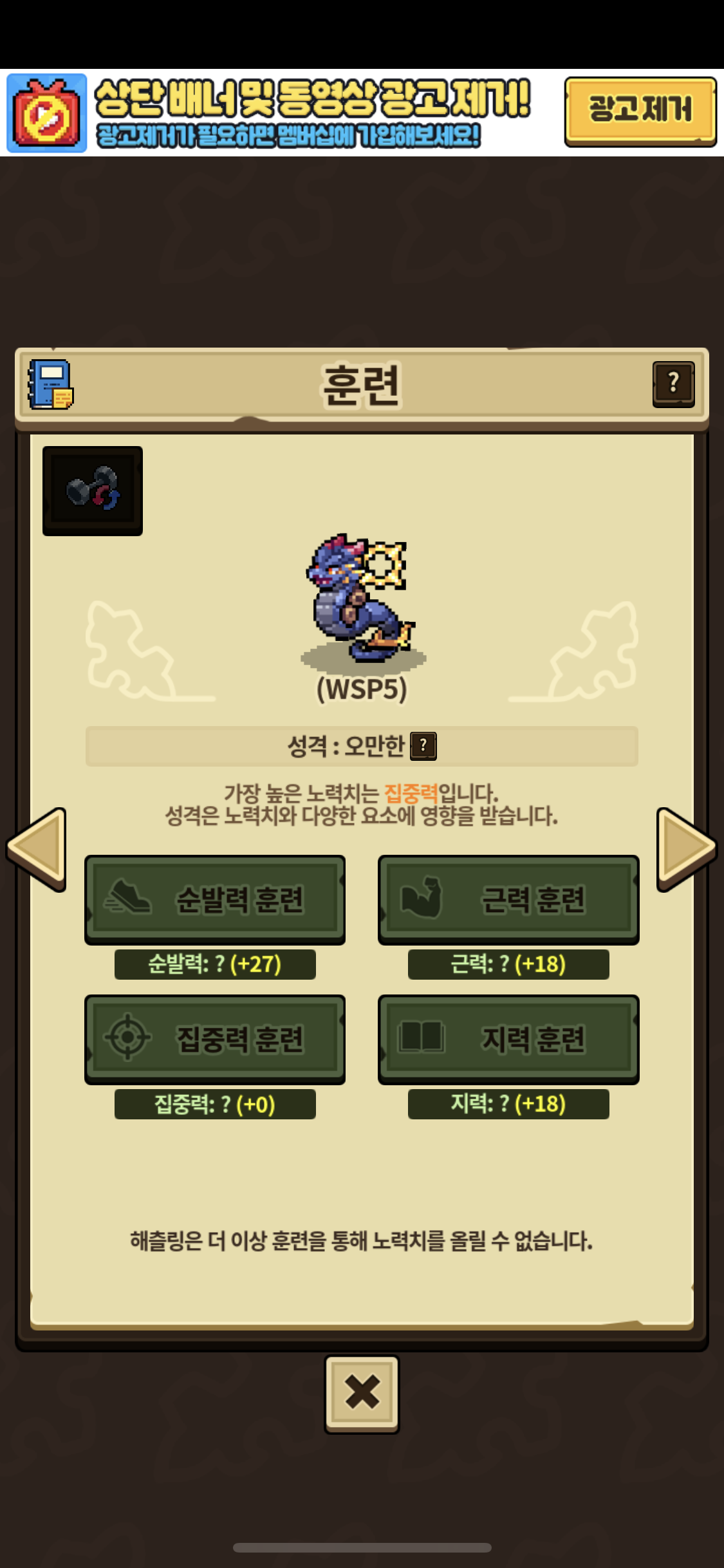Go to the previous hatchling with the left arrow
The image size is (724, 1568).
(37, 849)
